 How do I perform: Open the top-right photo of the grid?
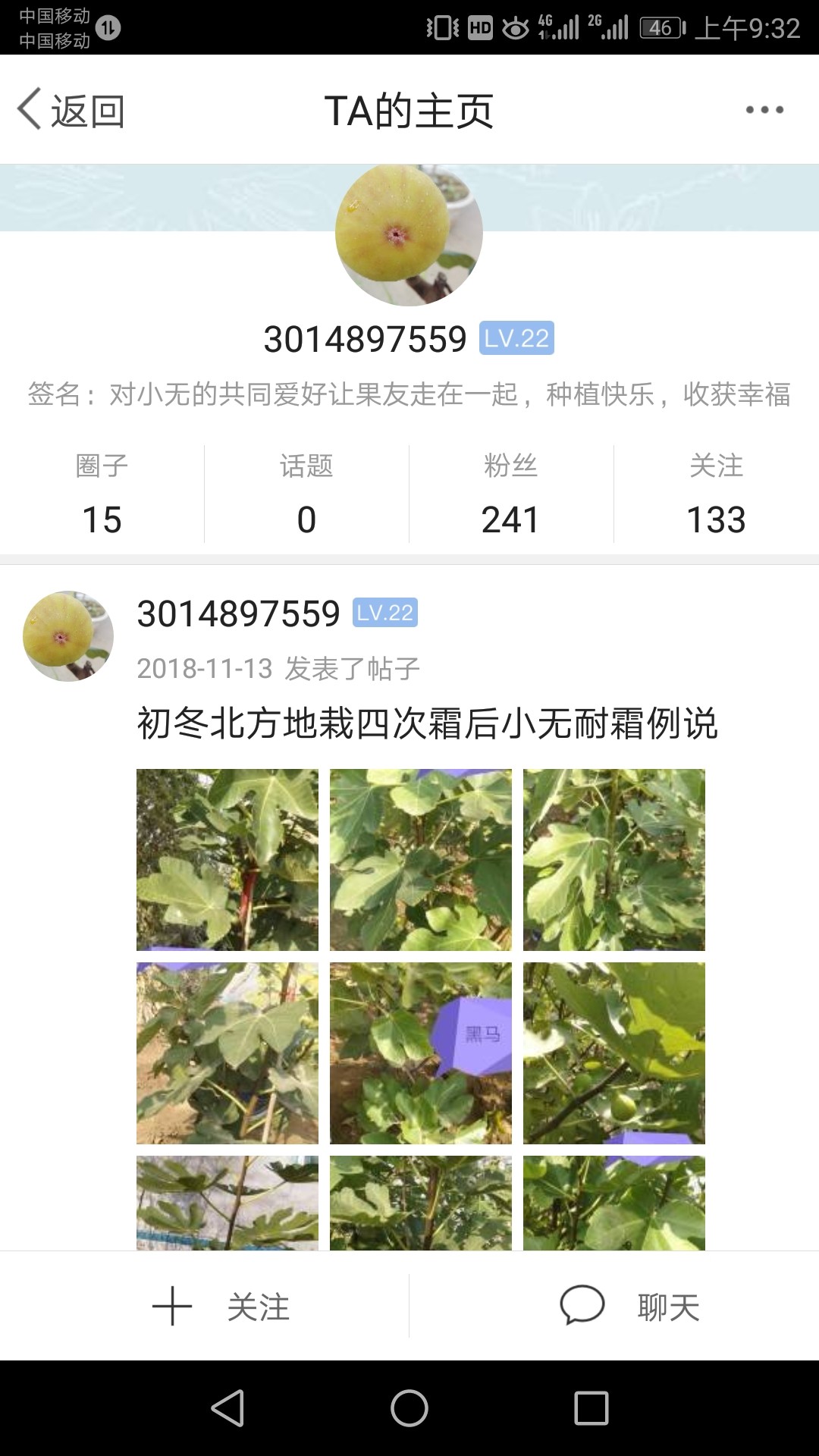coord(614,860)
